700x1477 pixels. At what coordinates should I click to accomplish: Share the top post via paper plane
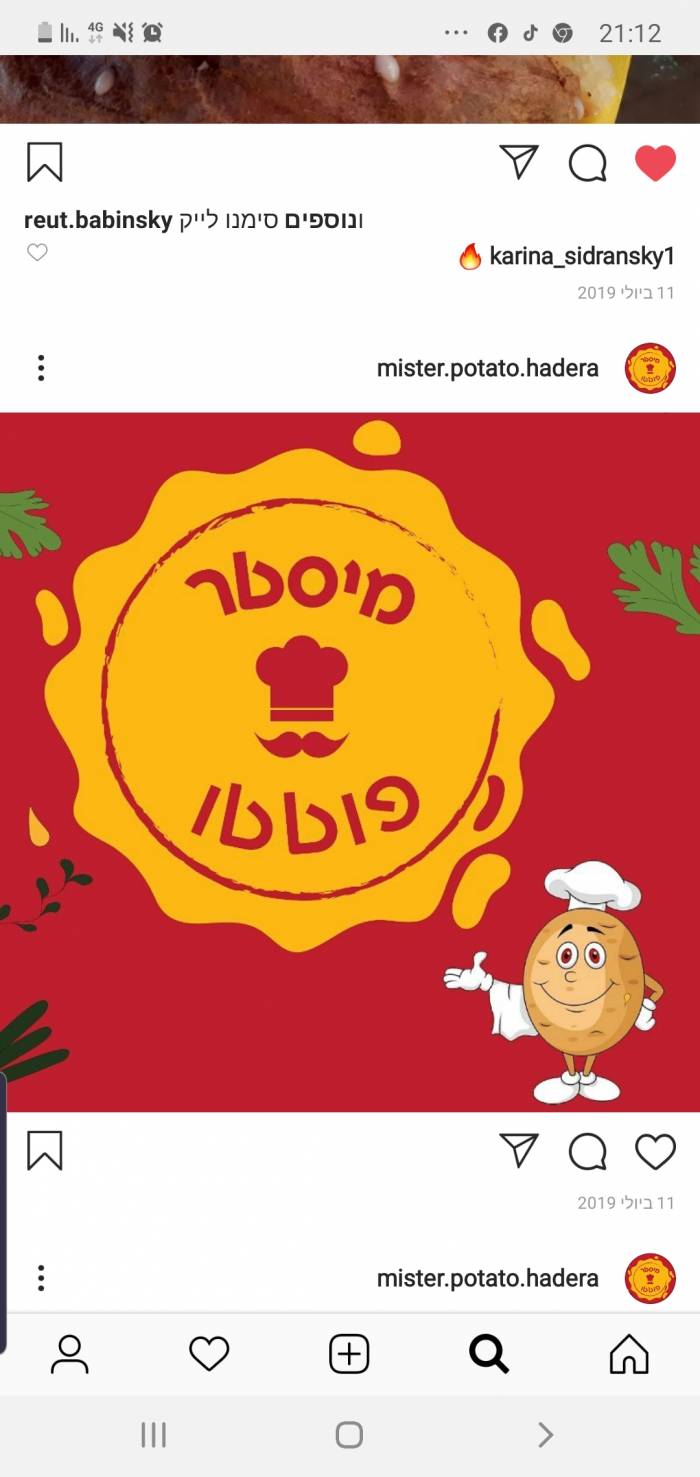(518, 162)
